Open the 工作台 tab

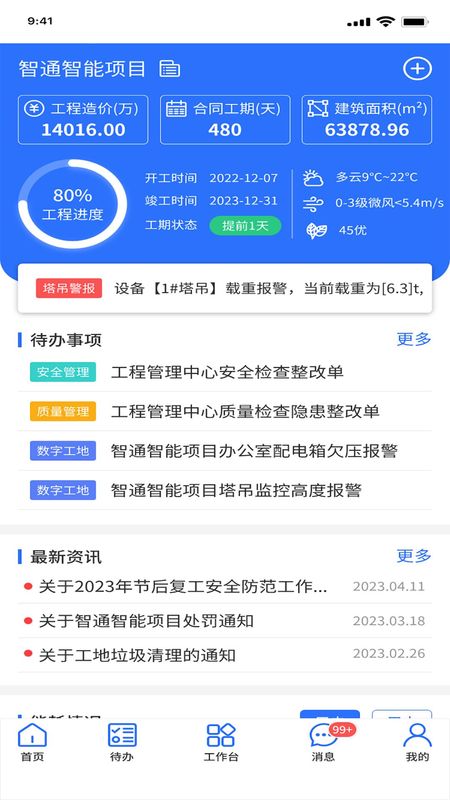[221, 743]
